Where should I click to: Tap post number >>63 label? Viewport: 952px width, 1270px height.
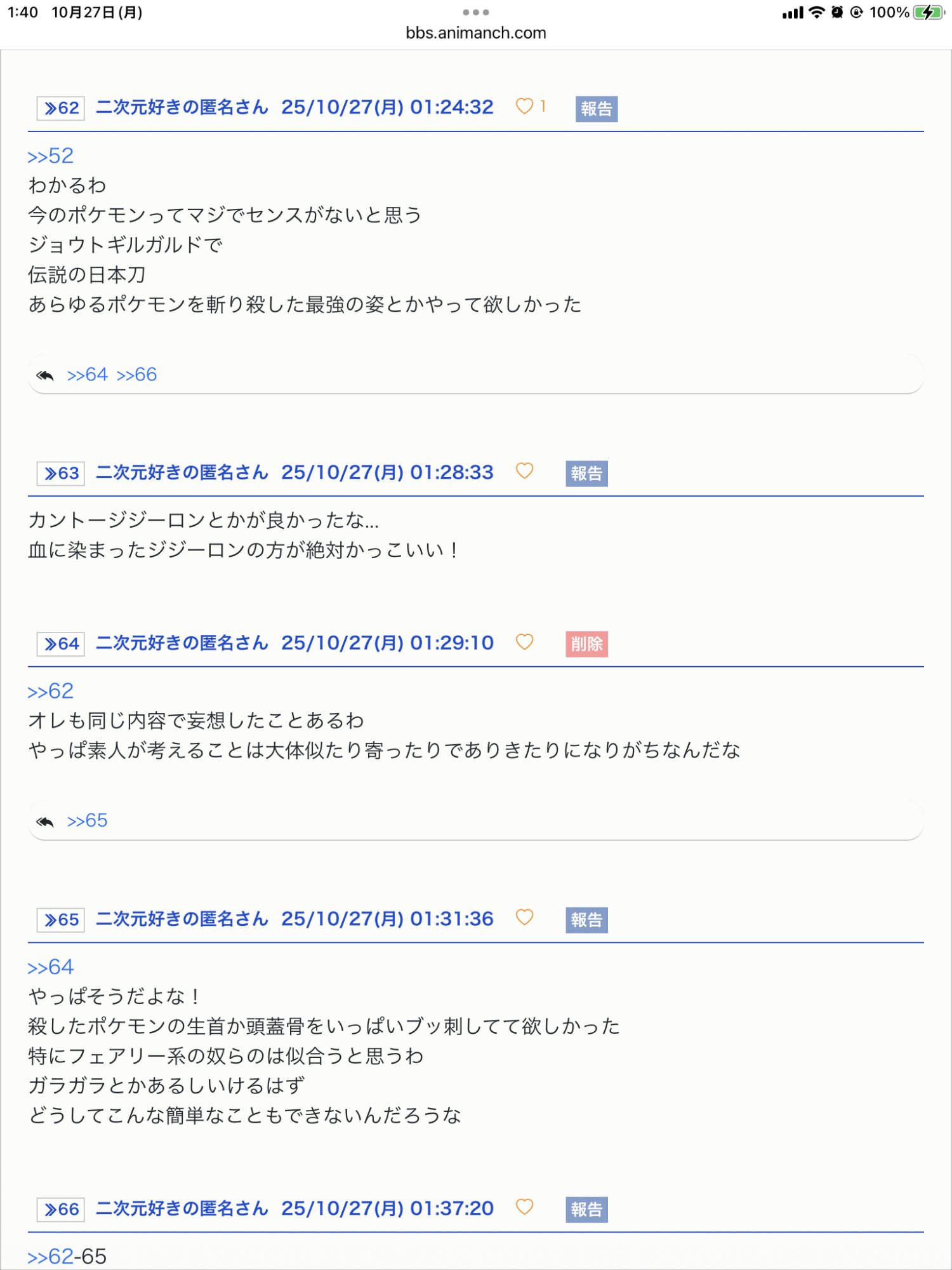61,473
